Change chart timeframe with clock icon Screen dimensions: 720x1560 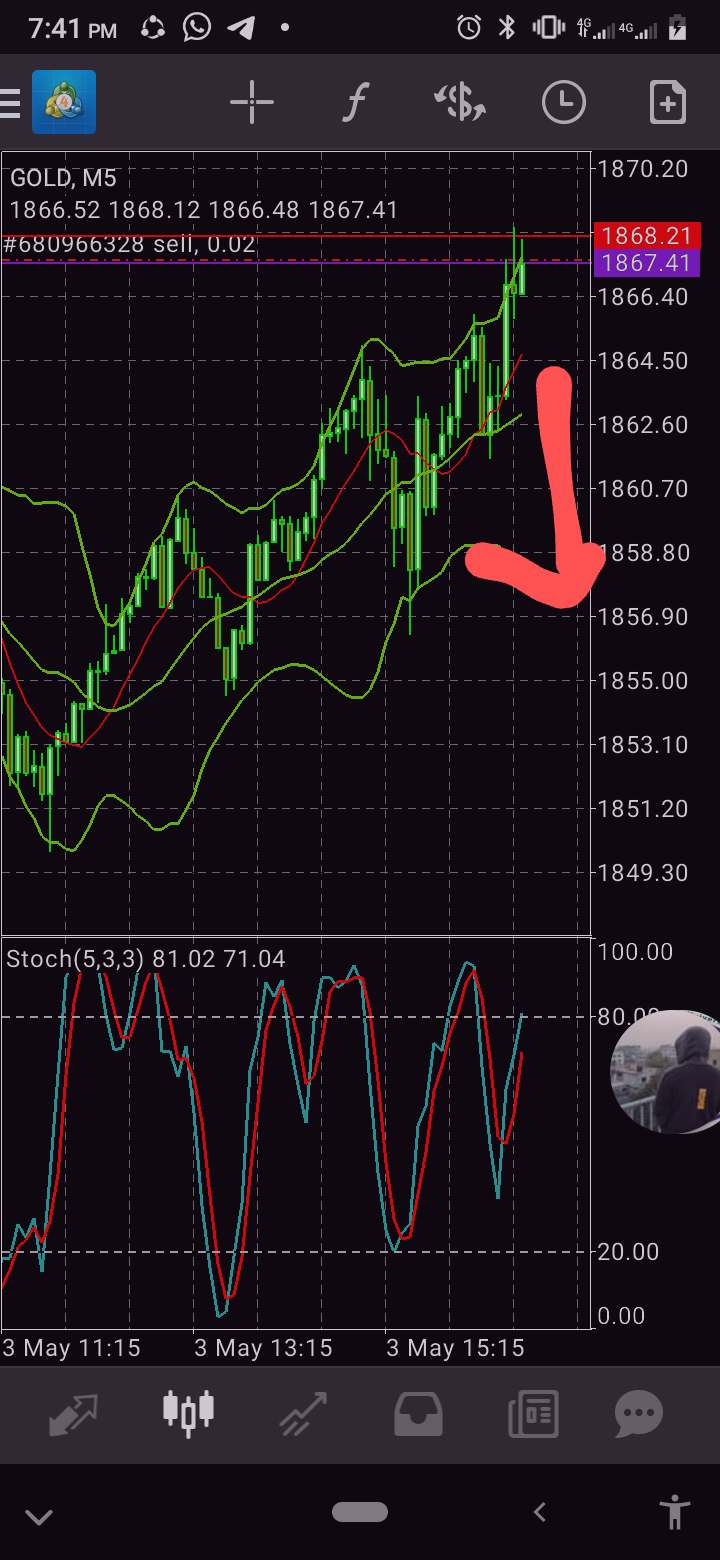tap(564, 103)
